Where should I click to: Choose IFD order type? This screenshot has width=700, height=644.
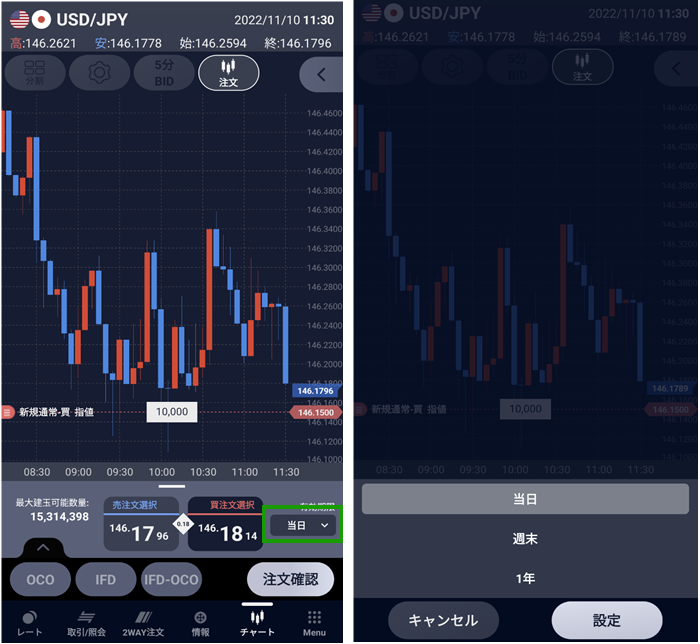(x=105, y=579)
